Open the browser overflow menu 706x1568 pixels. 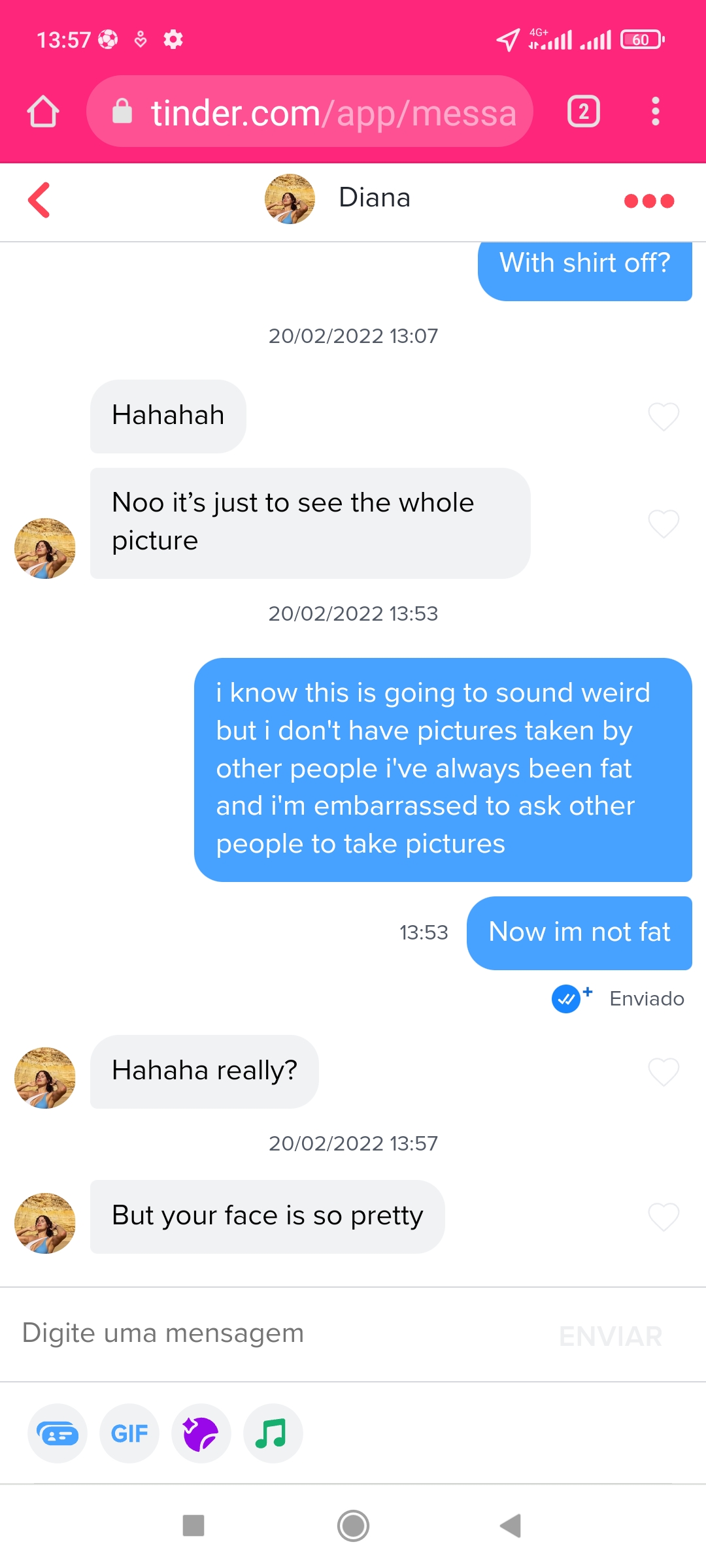click(656, 111)
